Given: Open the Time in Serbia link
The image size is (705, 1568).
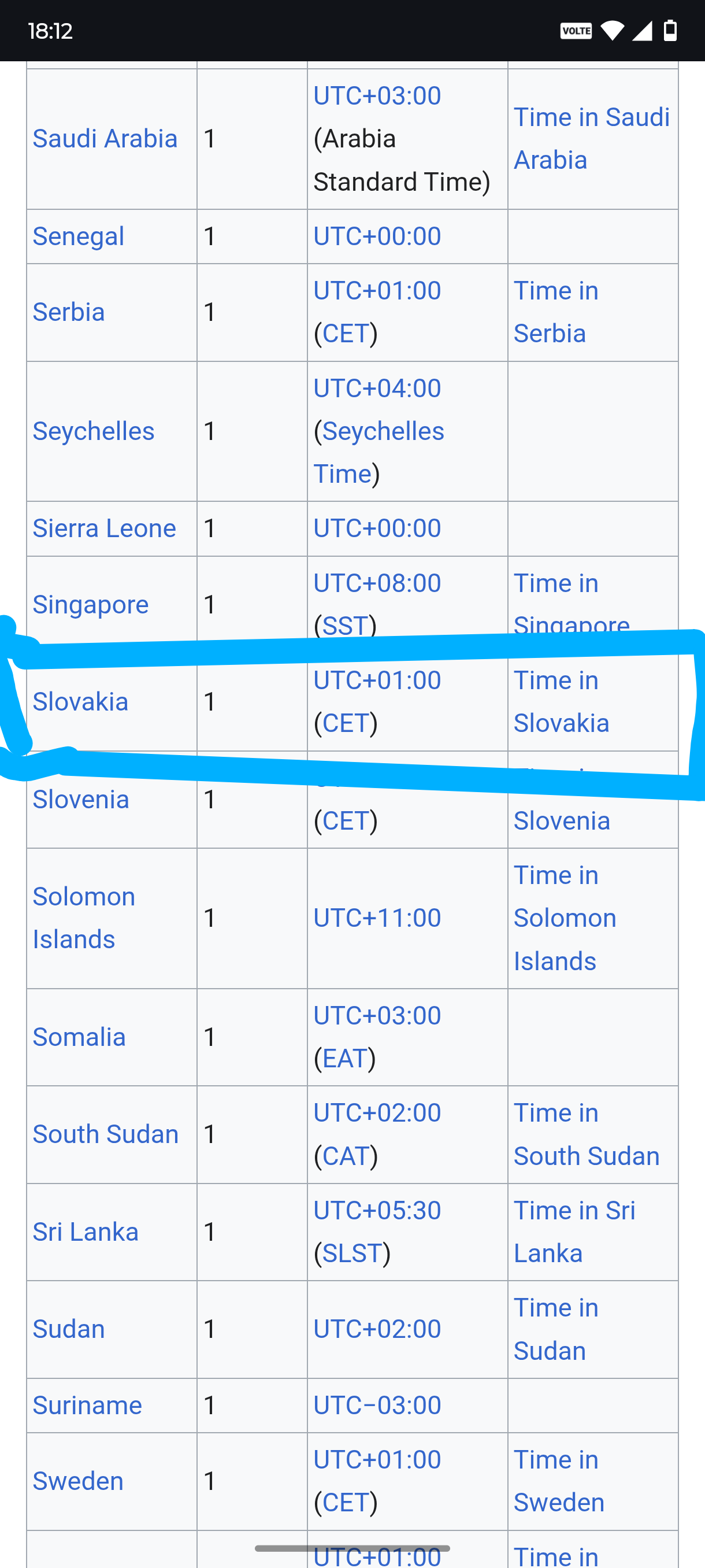Looking at the screenshot, I should [x=555, y=312].
